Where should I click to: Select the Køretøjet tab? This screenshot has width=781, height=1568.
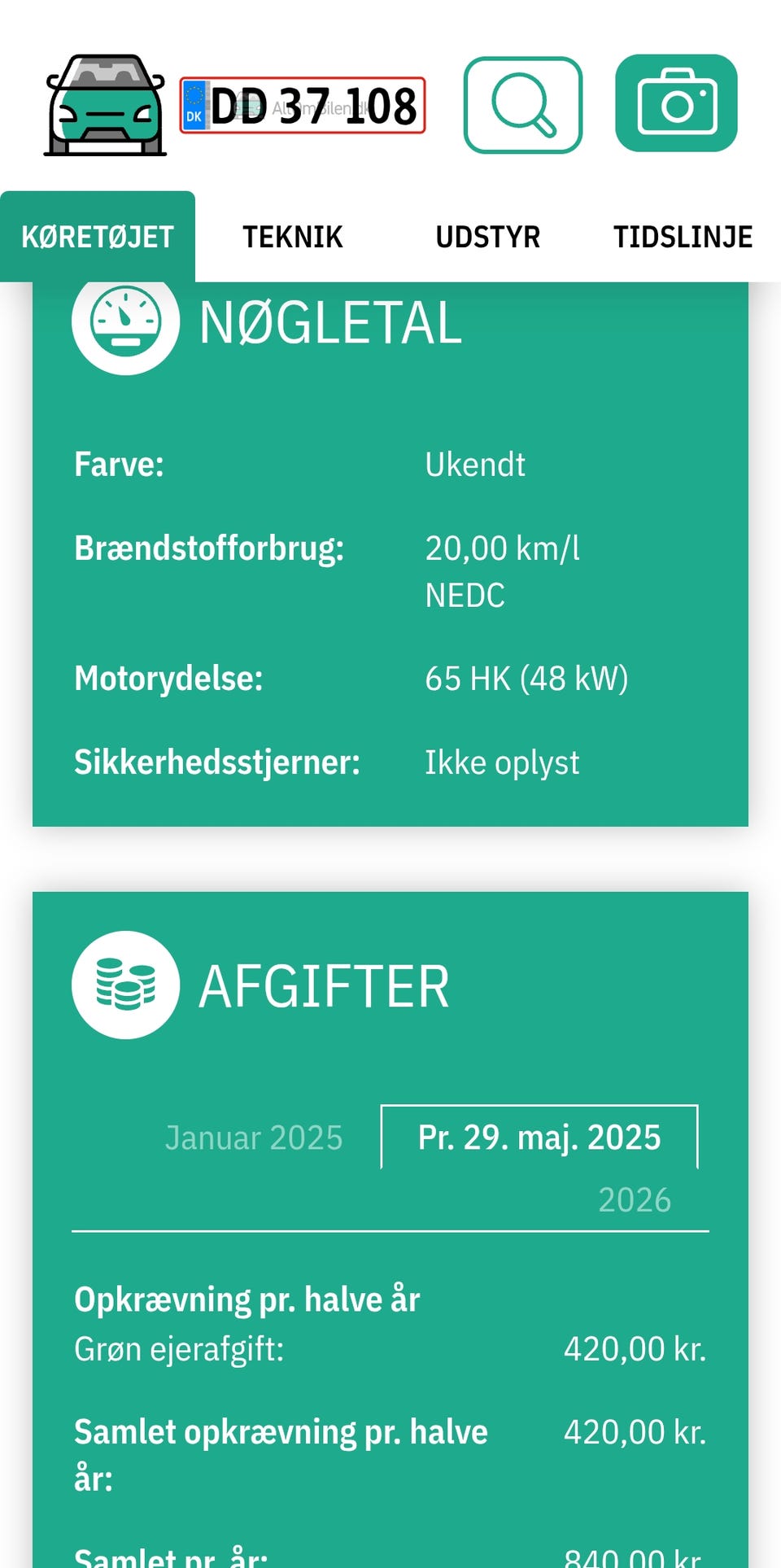pos(98,237)
